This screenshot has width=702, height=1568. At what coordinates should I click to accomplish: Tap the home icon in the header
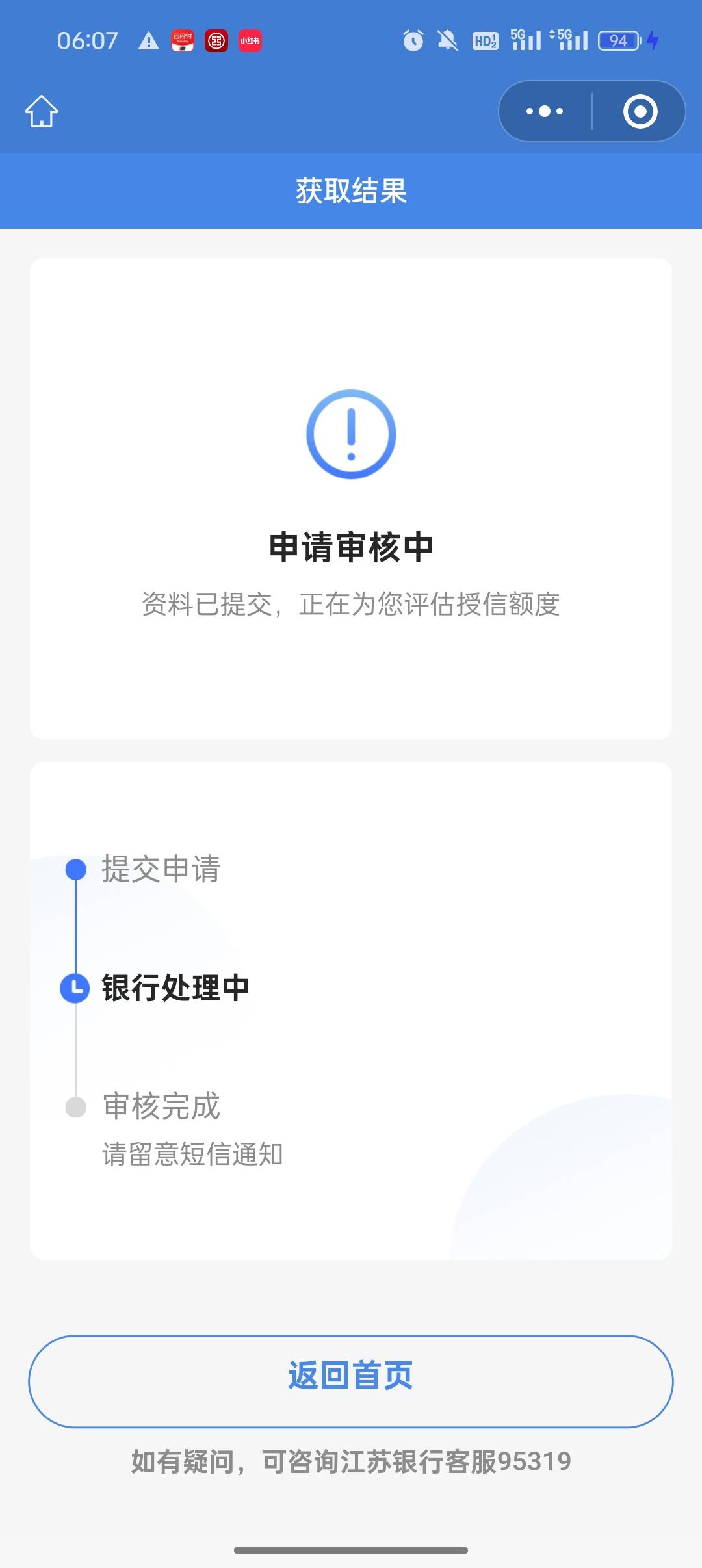[42, 111]
